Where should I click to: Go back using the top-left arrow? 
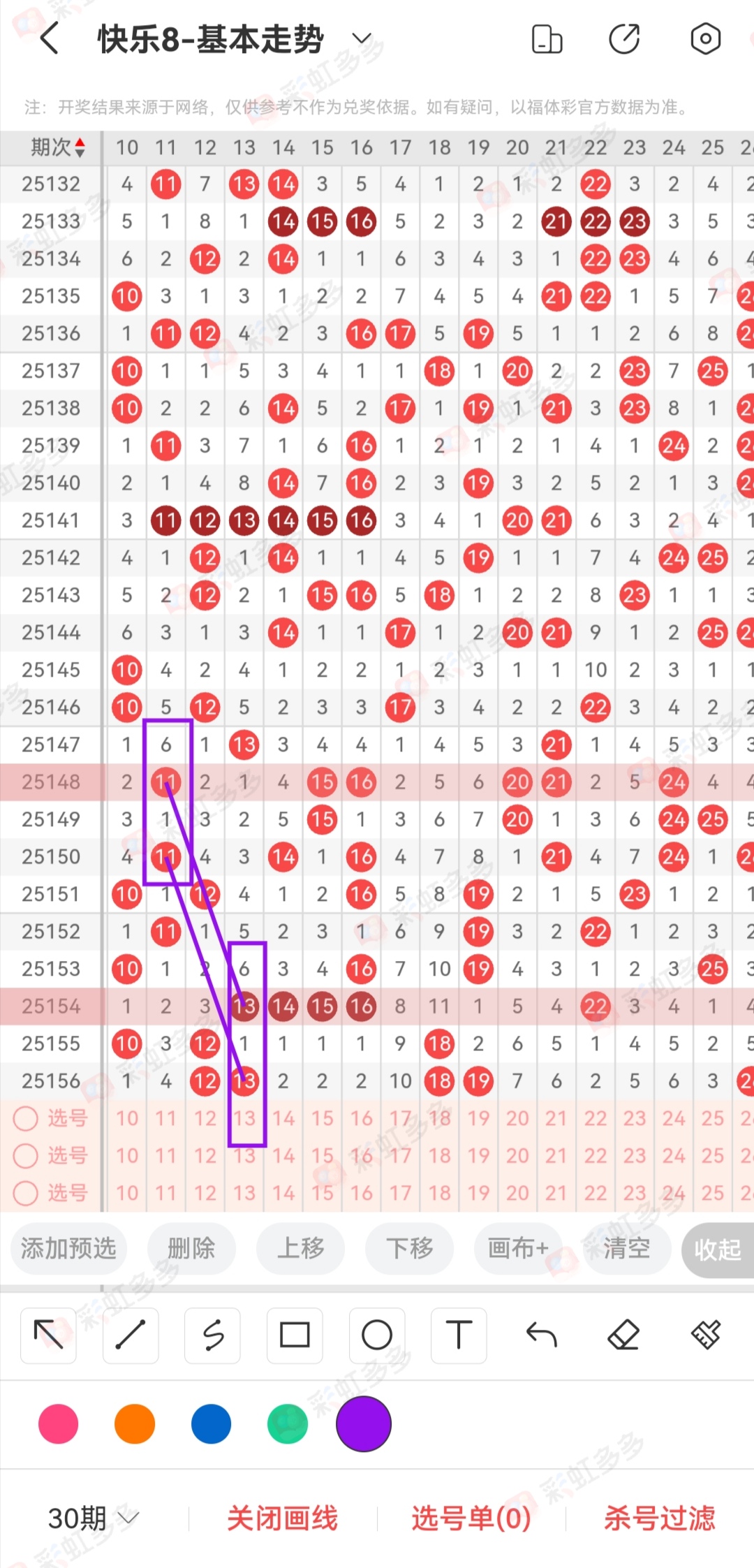pyautogui.click(x=49, y=38)
